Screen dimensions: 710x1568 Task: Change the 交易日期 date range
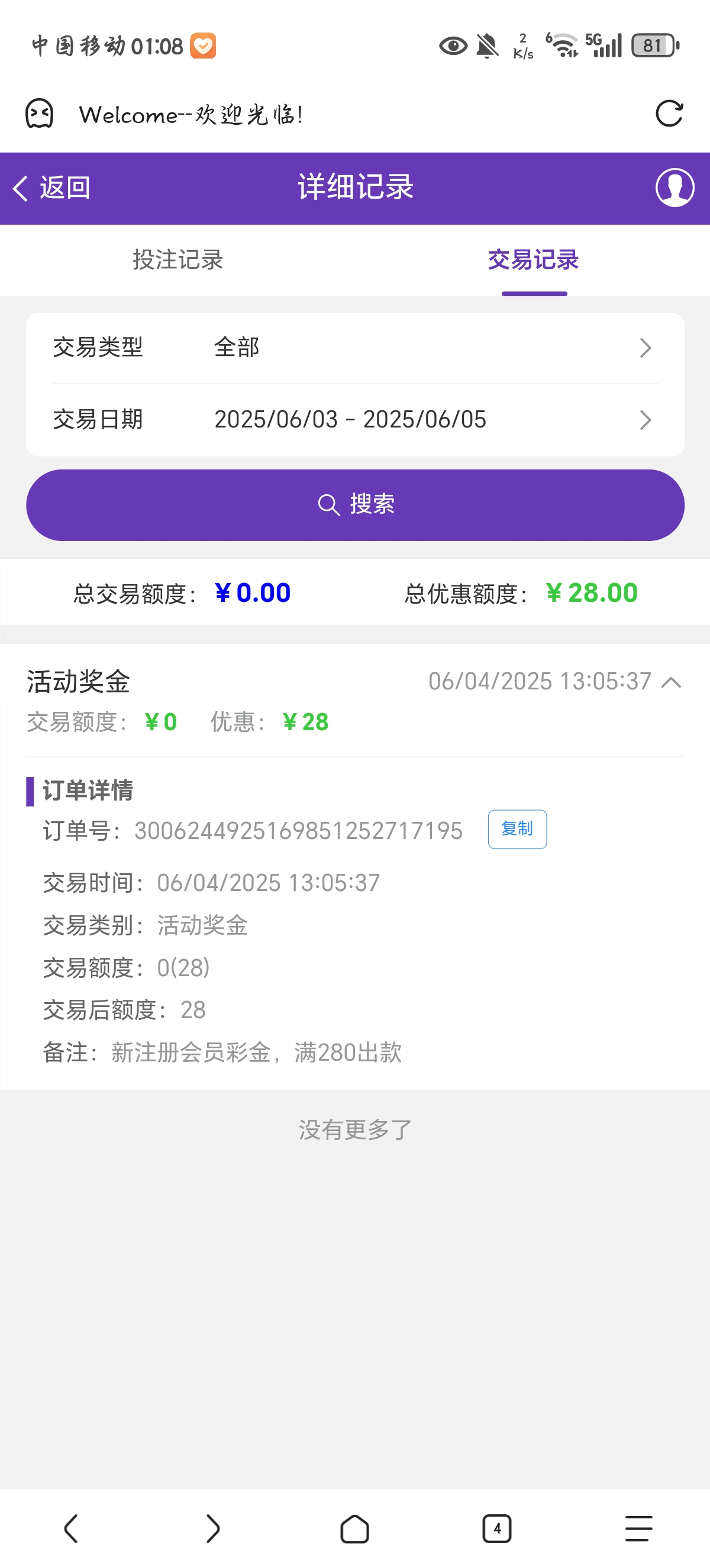(x=355, y=419)
